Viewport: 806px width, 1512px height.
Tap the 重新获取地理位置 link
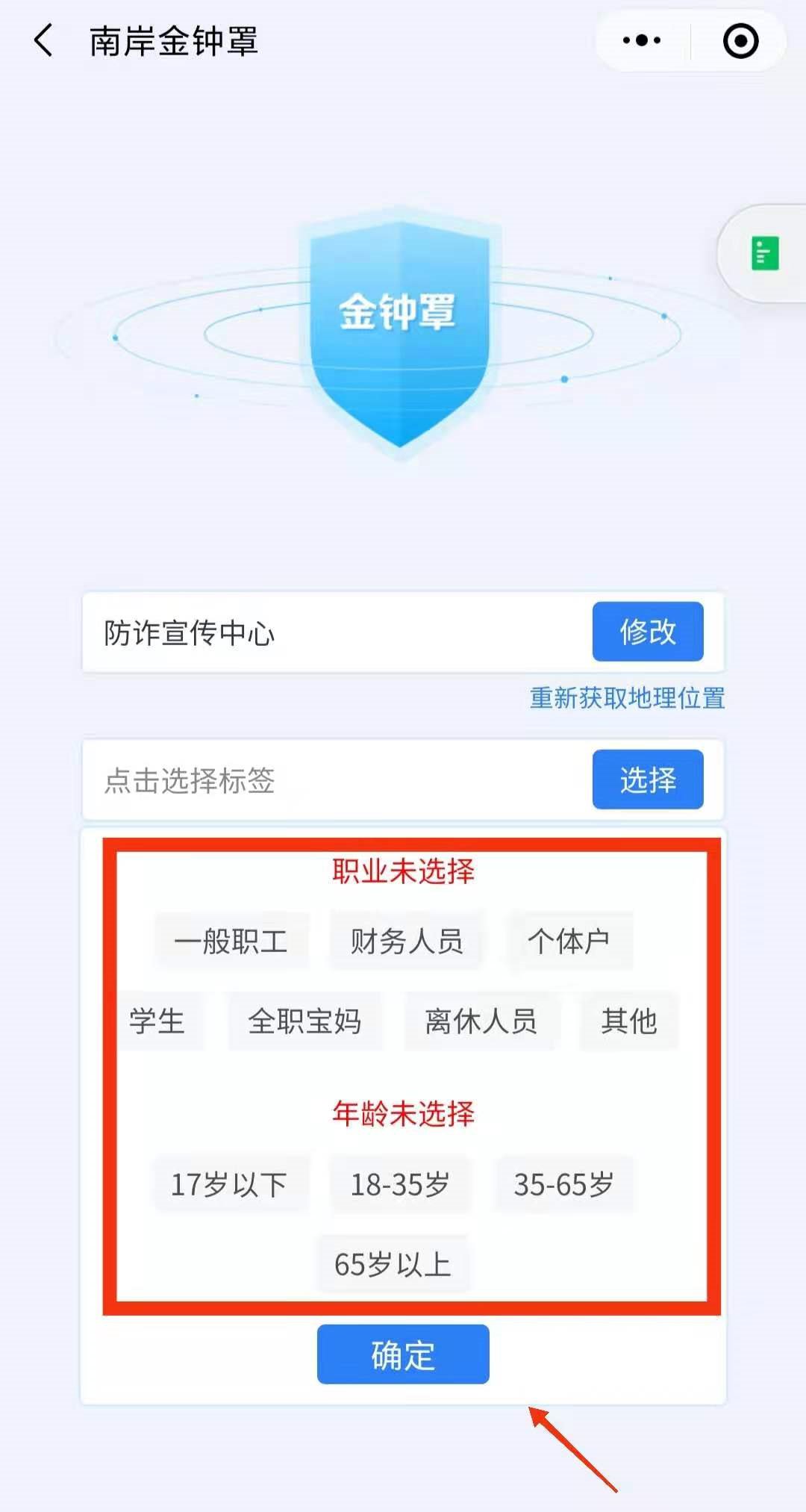tap(627, 698)
